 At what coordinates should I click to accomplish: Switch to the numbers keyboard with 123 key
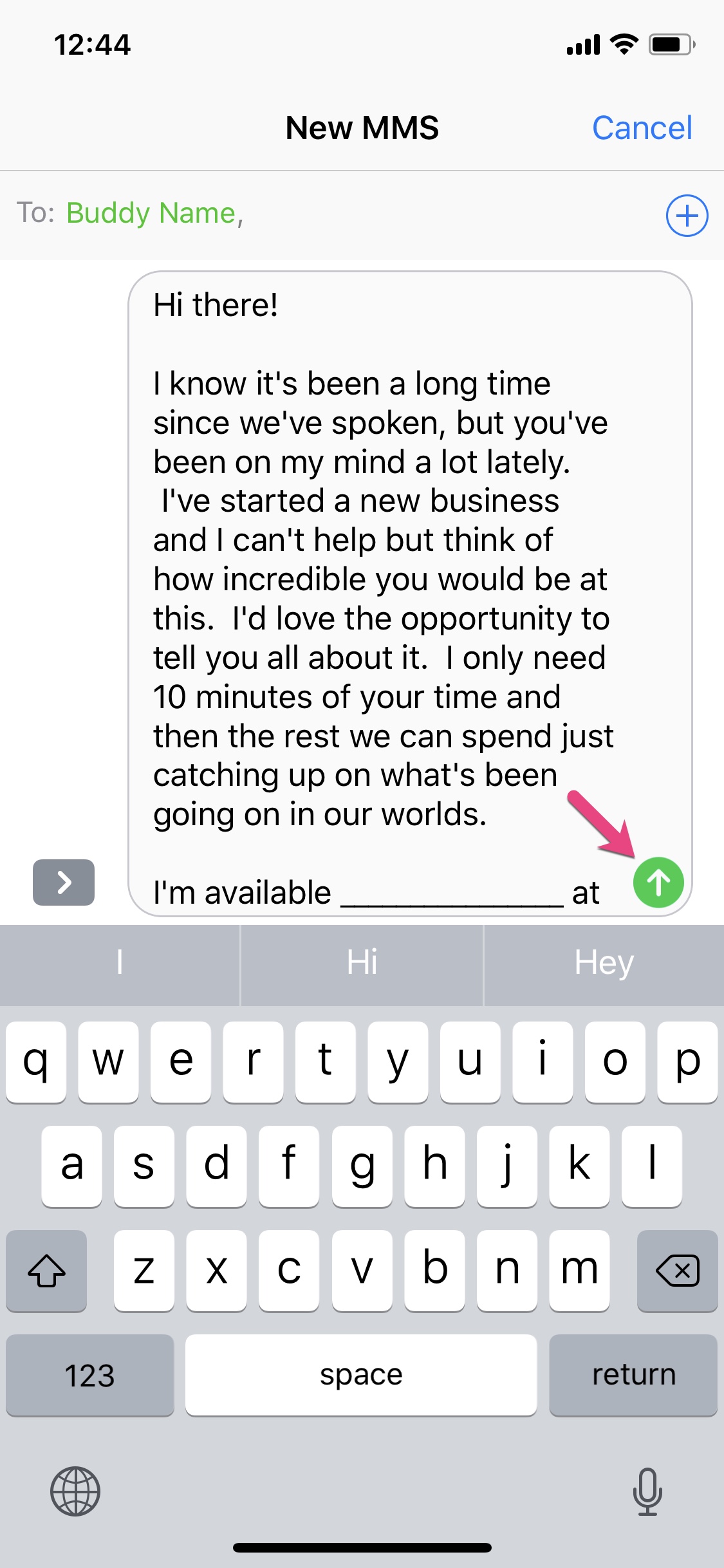tap(89, 1374)
